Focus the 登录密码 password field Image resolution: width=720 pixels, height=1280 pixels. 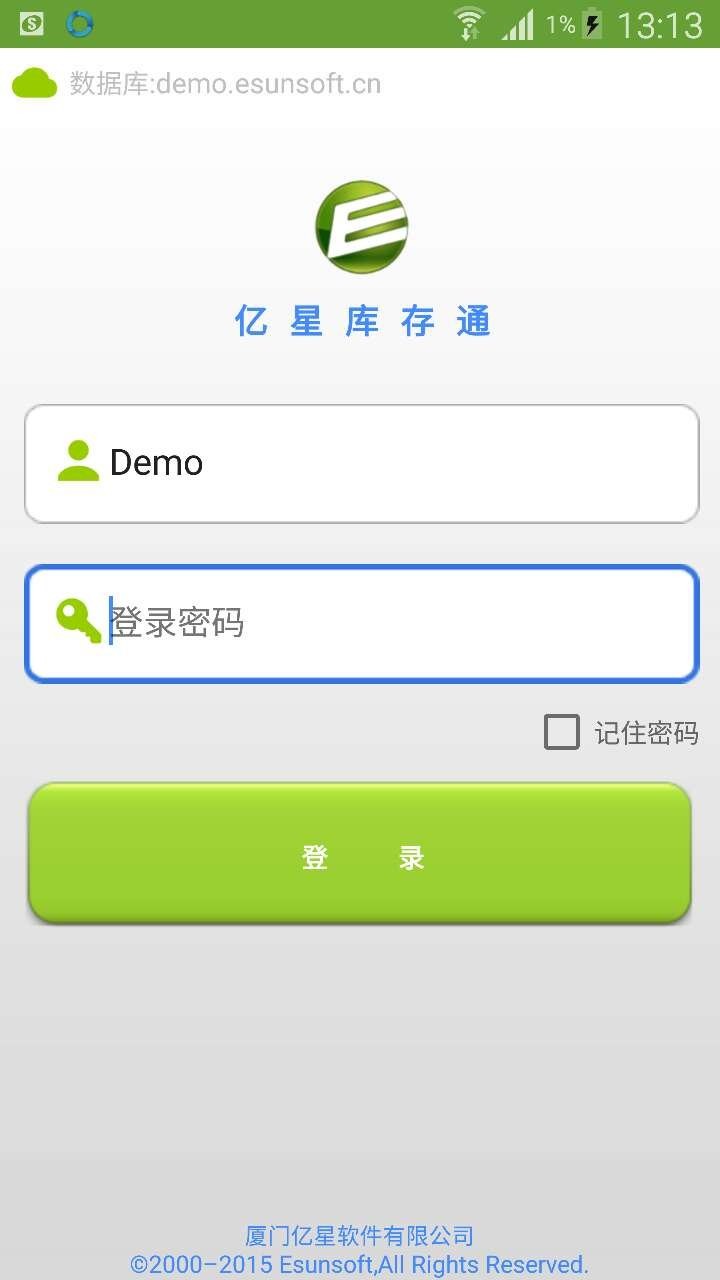pos(360,622)
